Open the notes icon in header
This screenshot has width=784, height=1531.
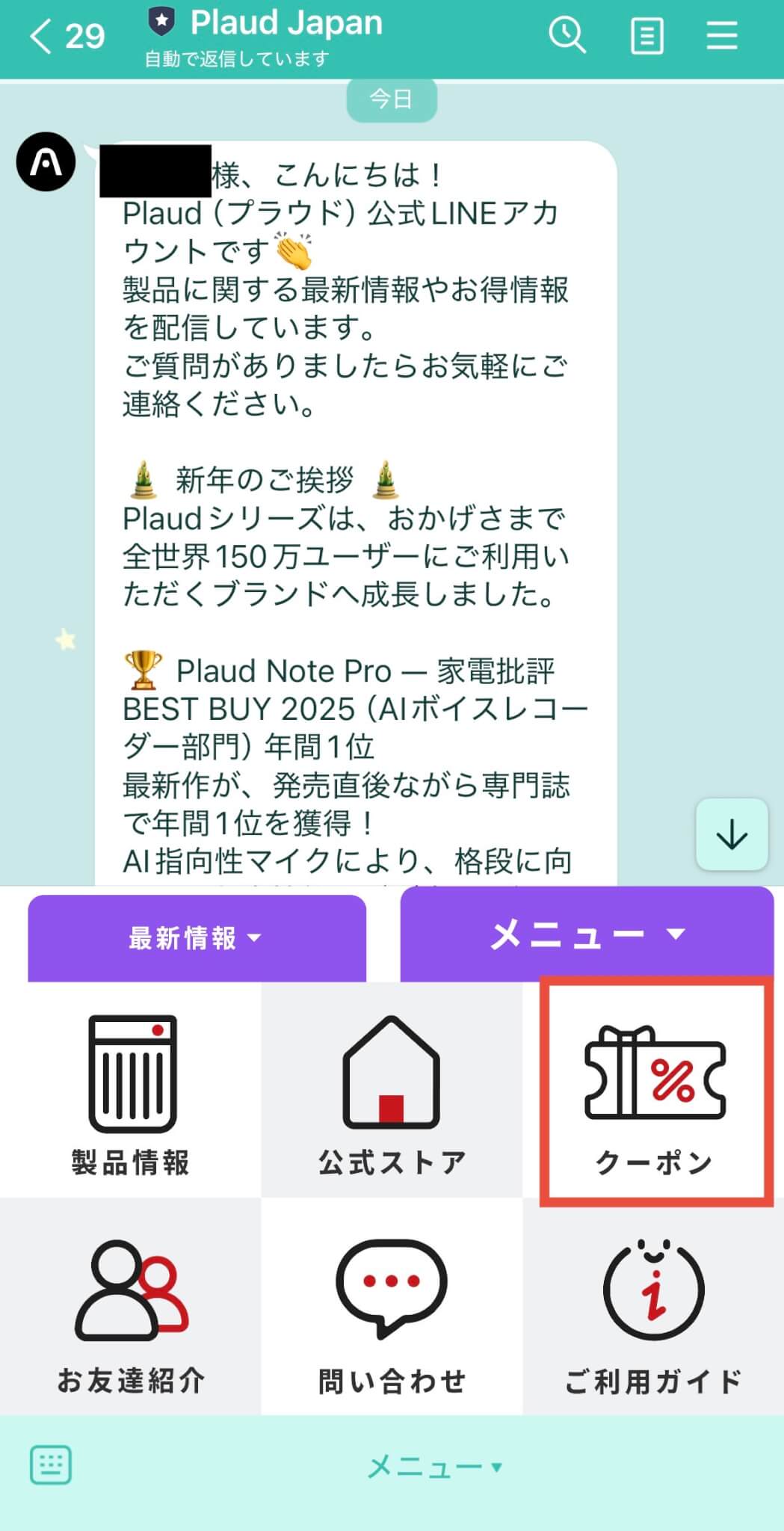(x=646, y=36)
